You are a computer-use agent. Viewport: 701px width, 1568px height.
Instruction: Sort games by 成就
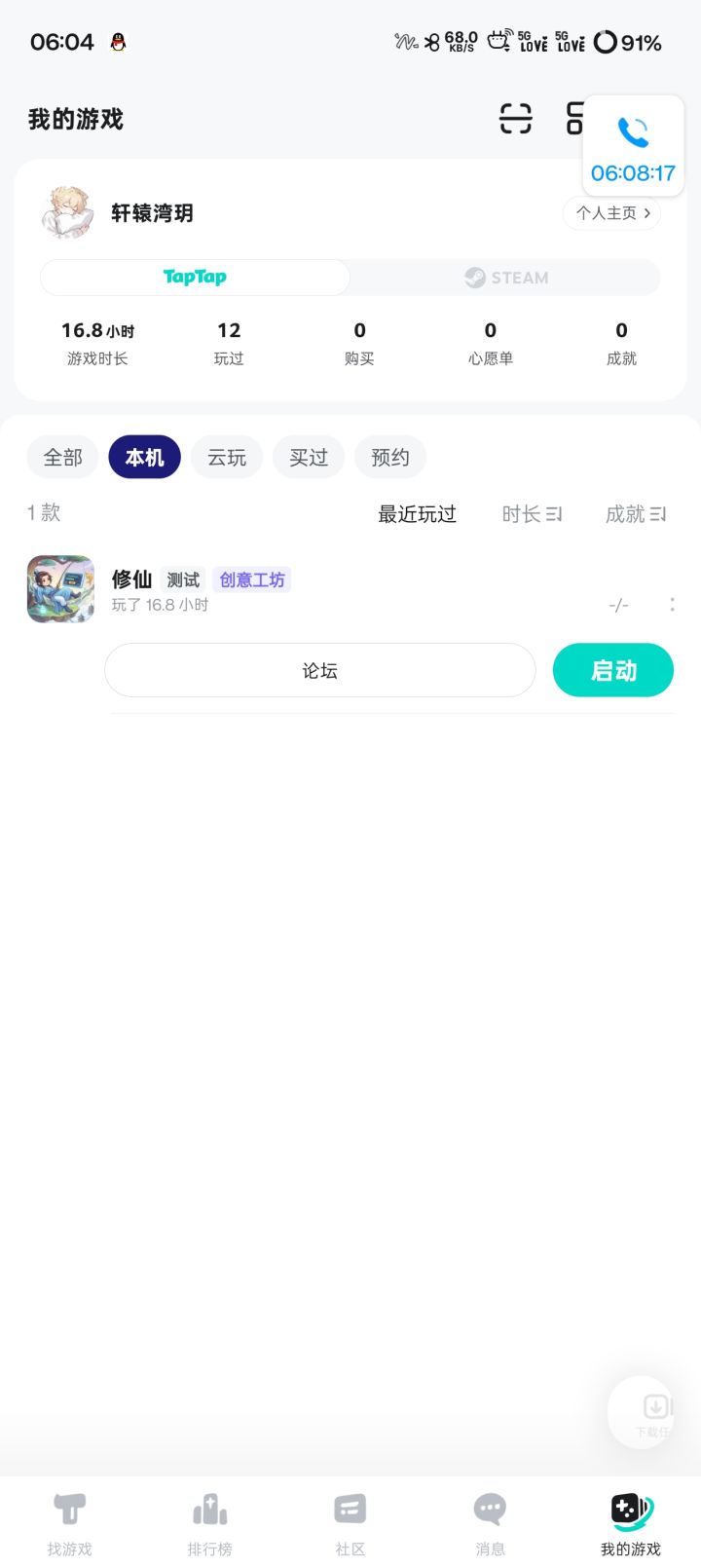pos(636,513)
